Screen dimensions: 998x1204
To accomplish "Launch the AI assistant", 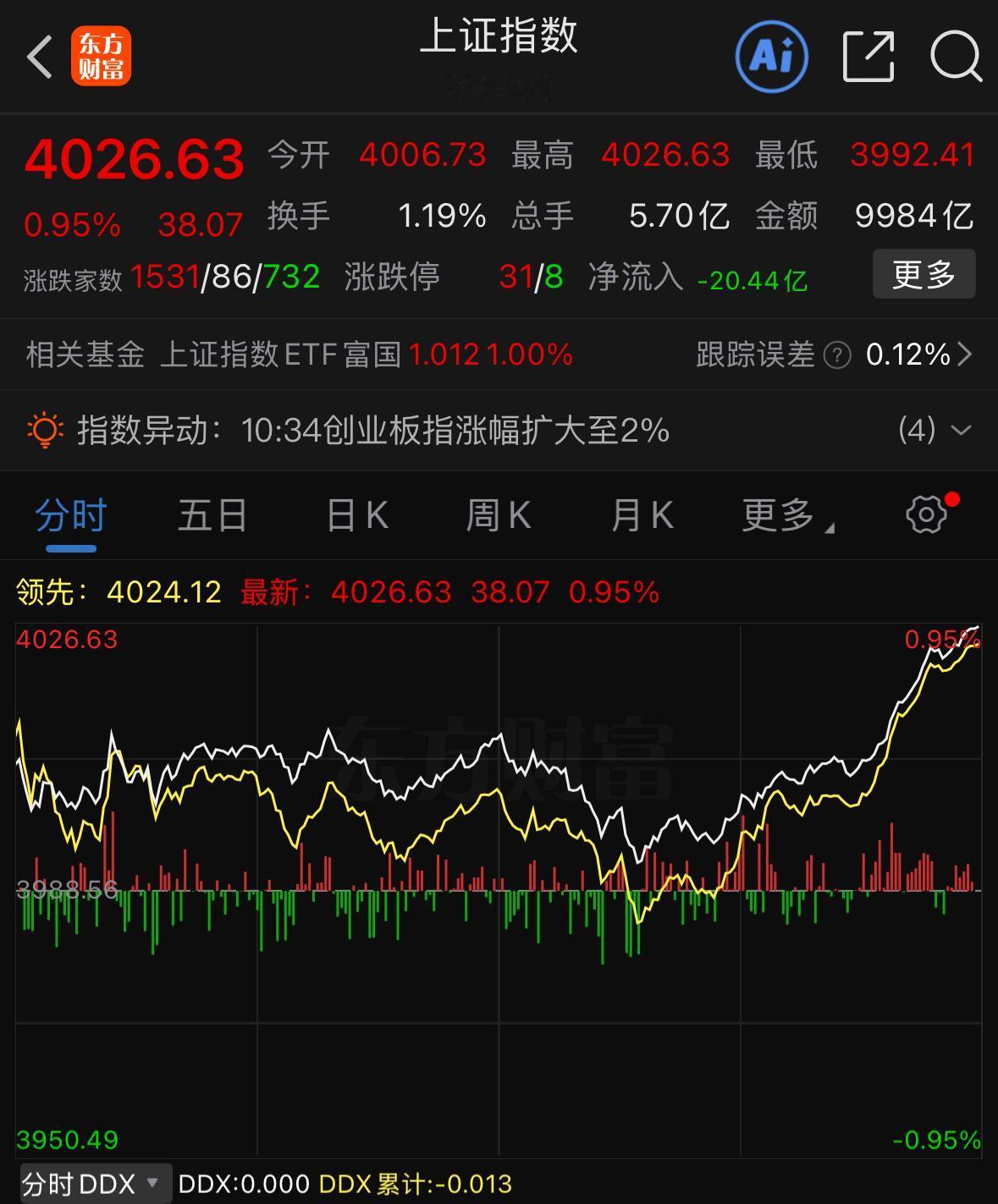I will (769, 56).
